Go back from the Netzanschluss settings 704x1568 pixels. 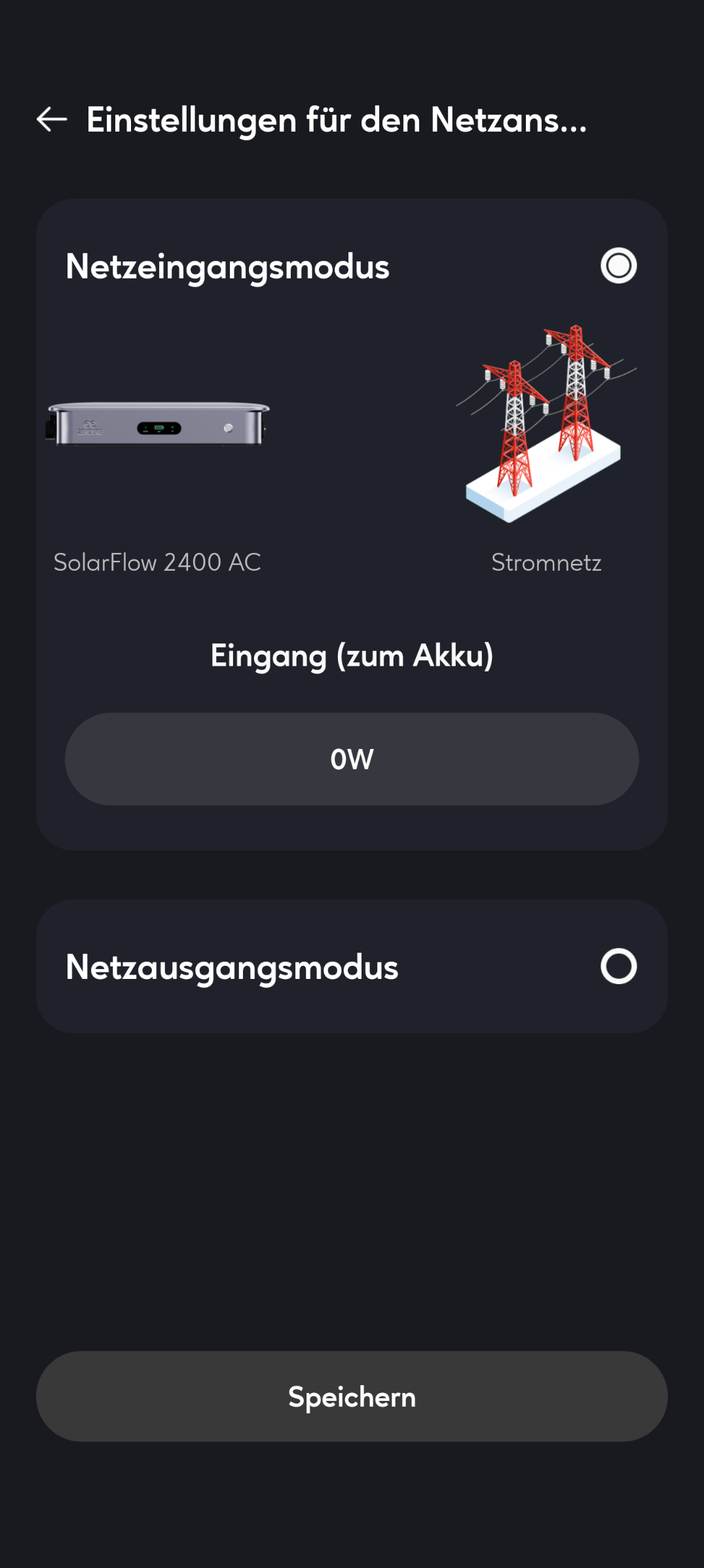pyautogui.click(x=52, y=119)
